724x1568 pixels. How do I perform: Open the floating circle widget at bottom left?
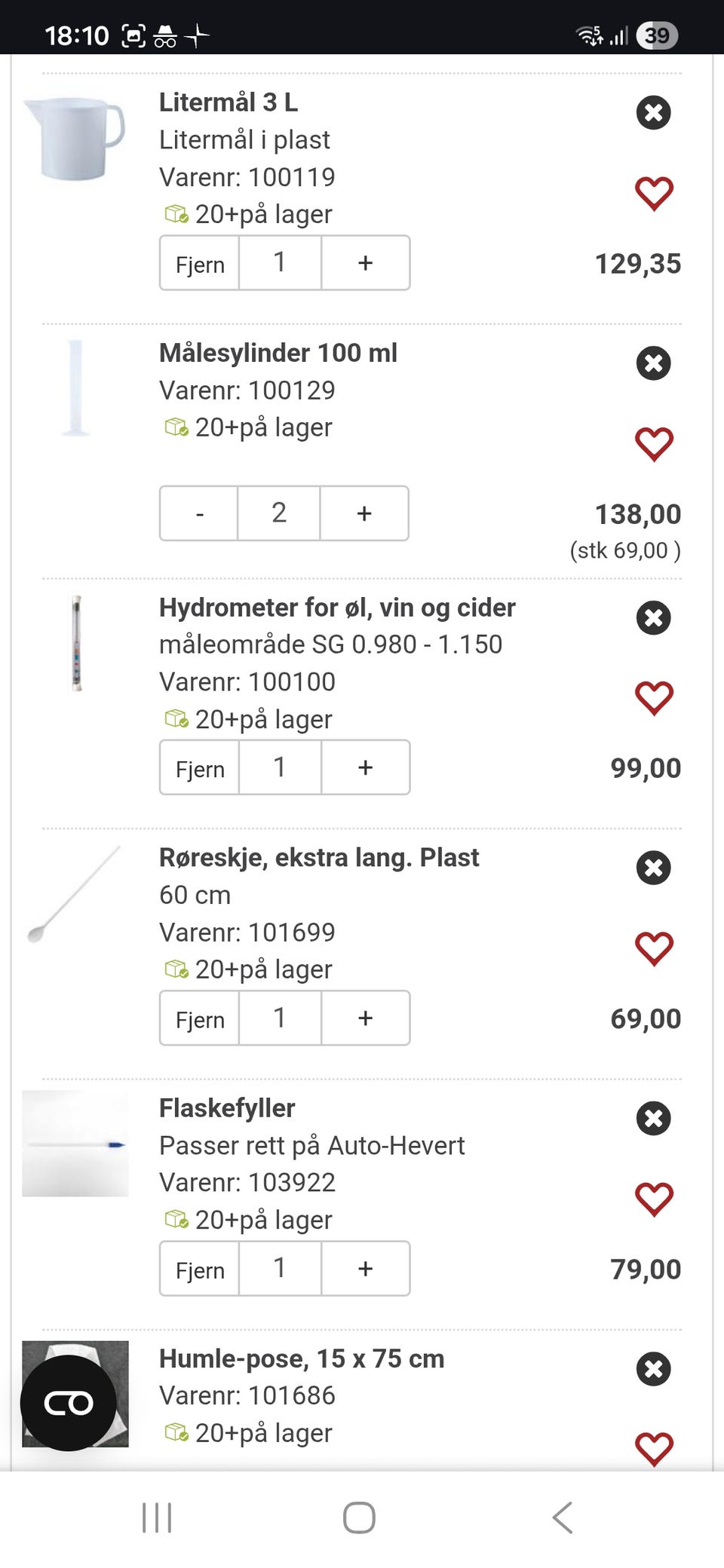(69, 1404)
